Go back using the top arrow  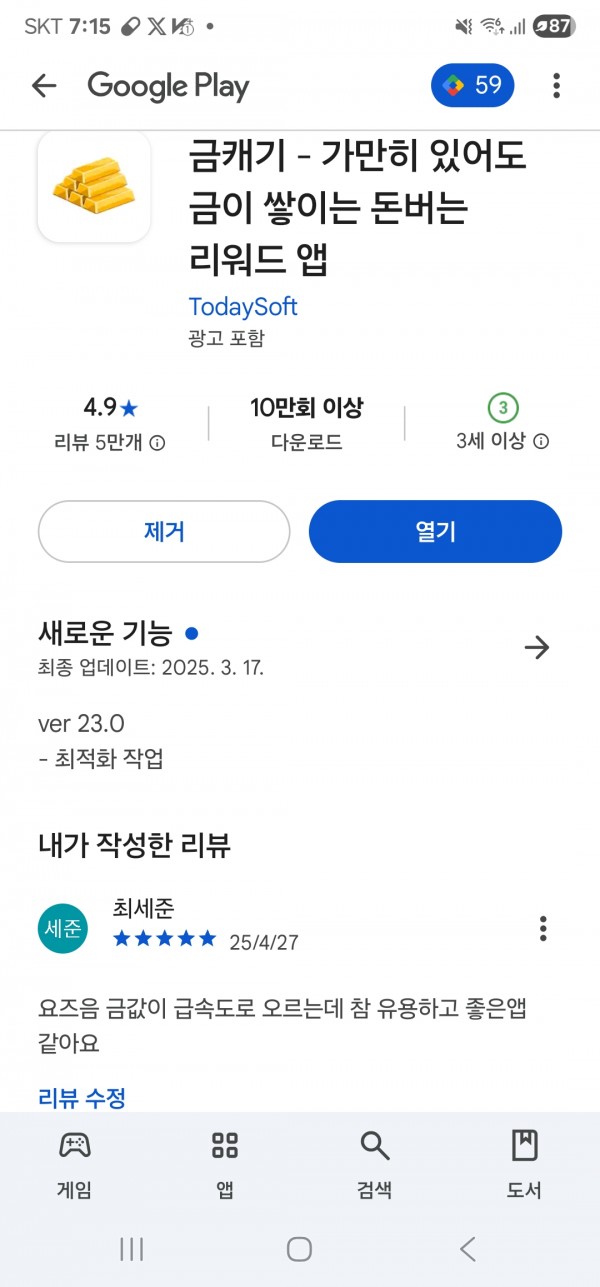tap(44, 86)
